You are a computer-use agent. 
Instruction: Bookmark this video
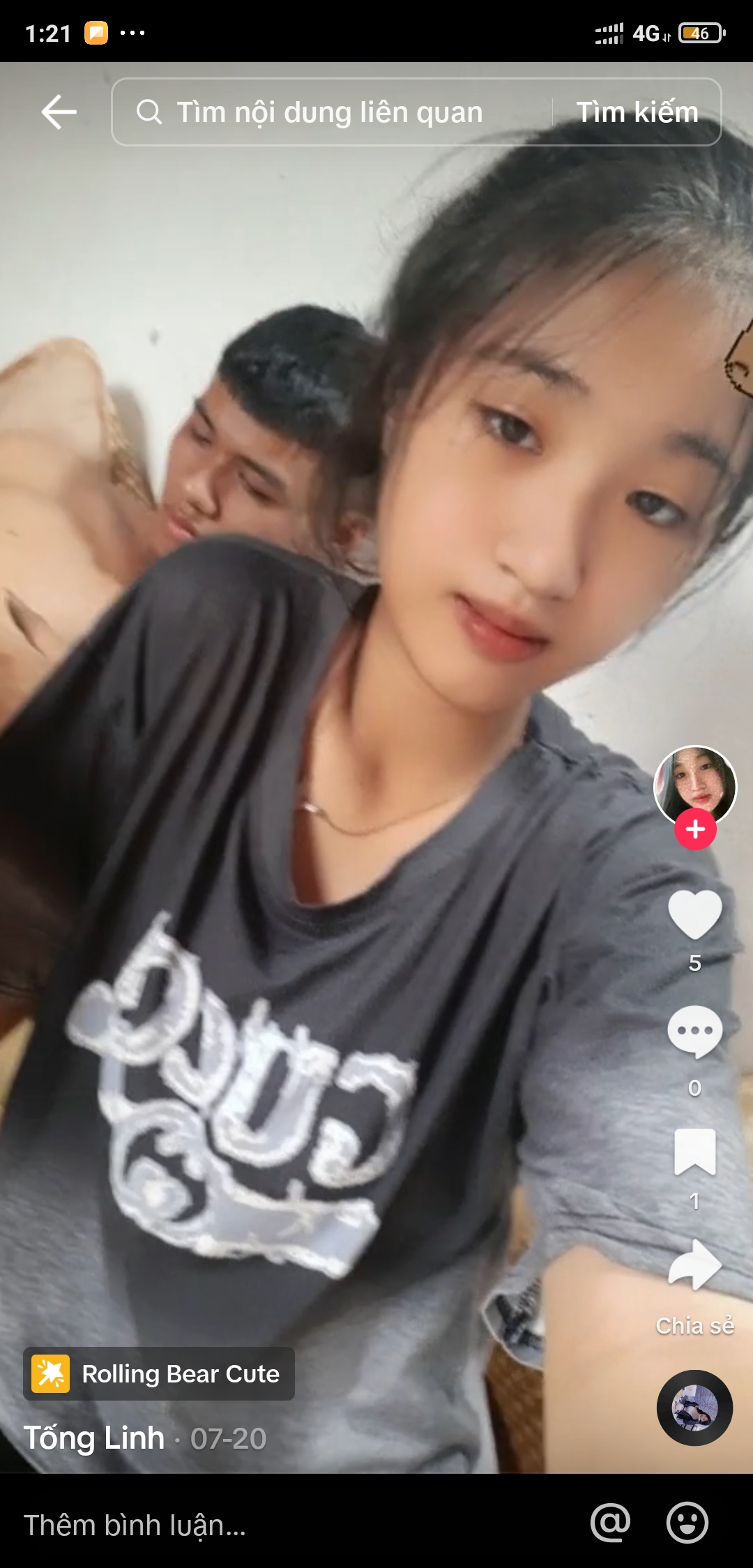coord(694,1152)
